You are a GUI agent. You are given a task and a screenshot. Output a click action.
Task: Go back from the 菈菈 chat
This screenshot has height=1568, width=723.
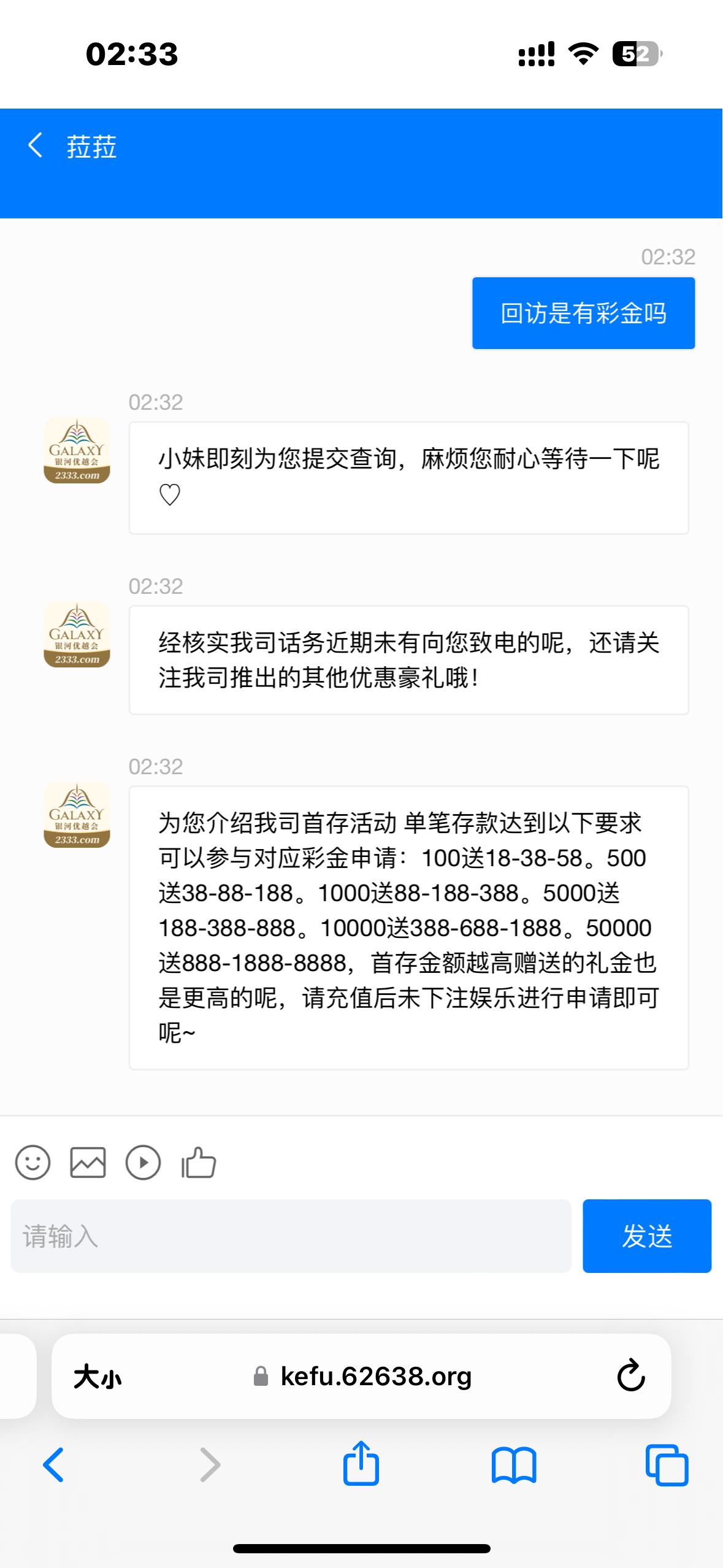coord(36,146)
